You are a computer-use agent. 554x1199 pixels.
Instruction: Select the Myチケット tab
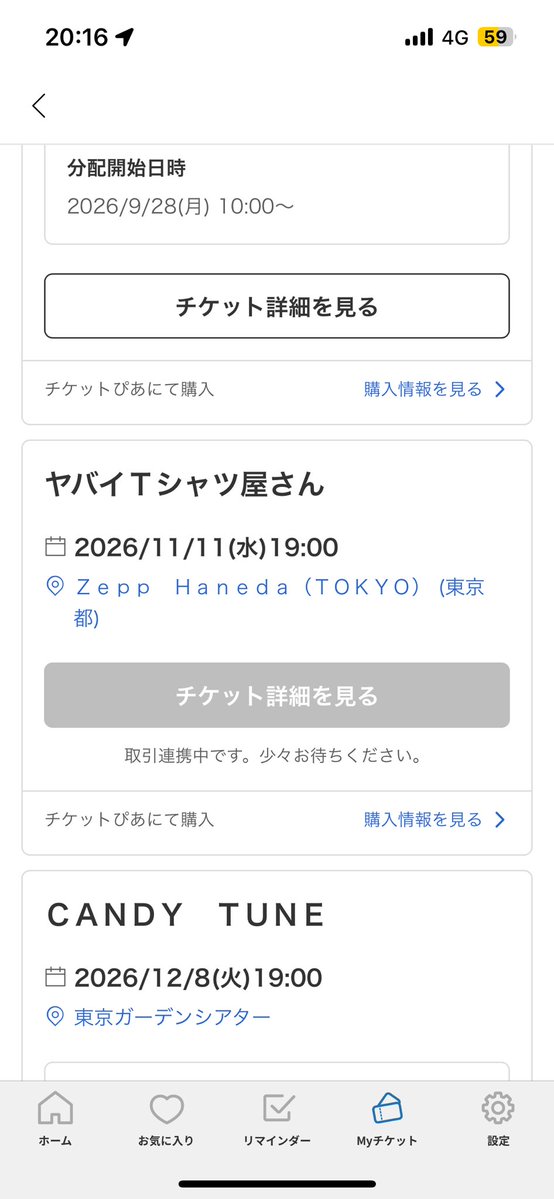387,1119
